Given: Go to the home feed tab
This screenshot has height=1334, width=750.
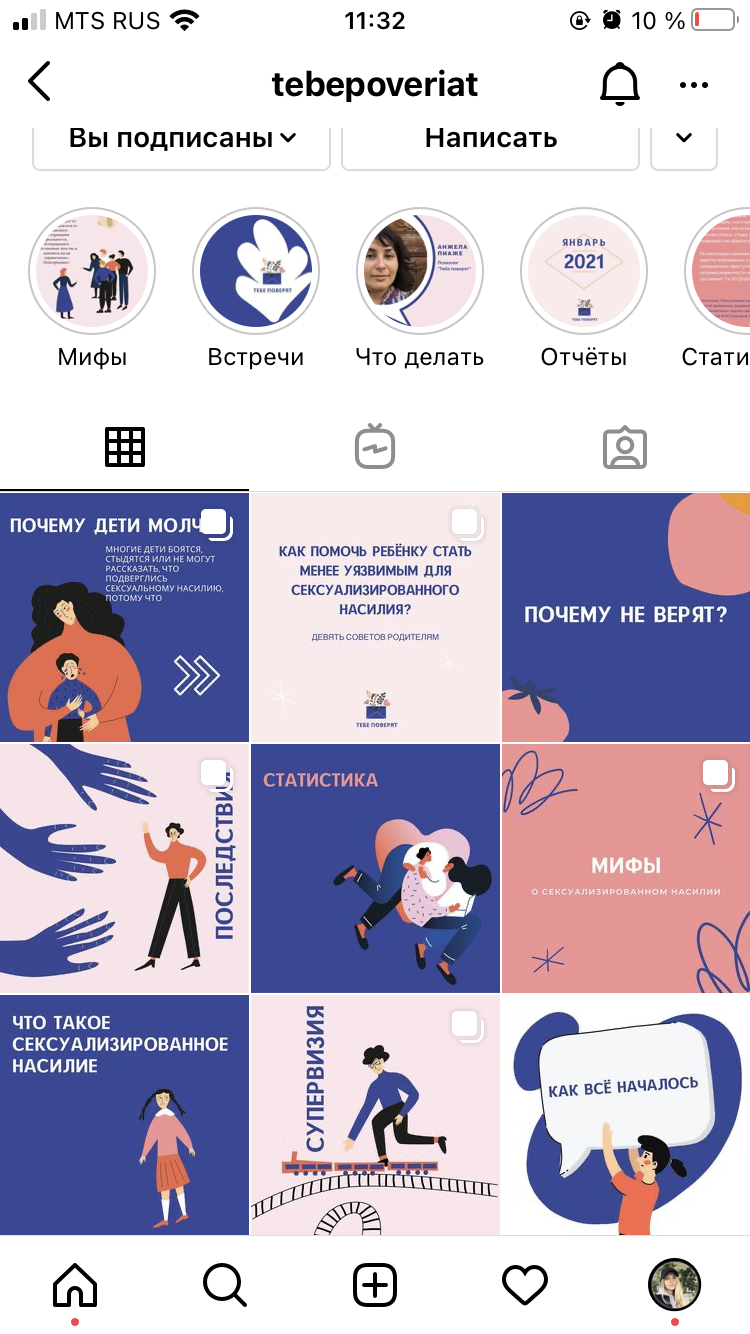Looking at the screenshot, I should pos(75,1284).
